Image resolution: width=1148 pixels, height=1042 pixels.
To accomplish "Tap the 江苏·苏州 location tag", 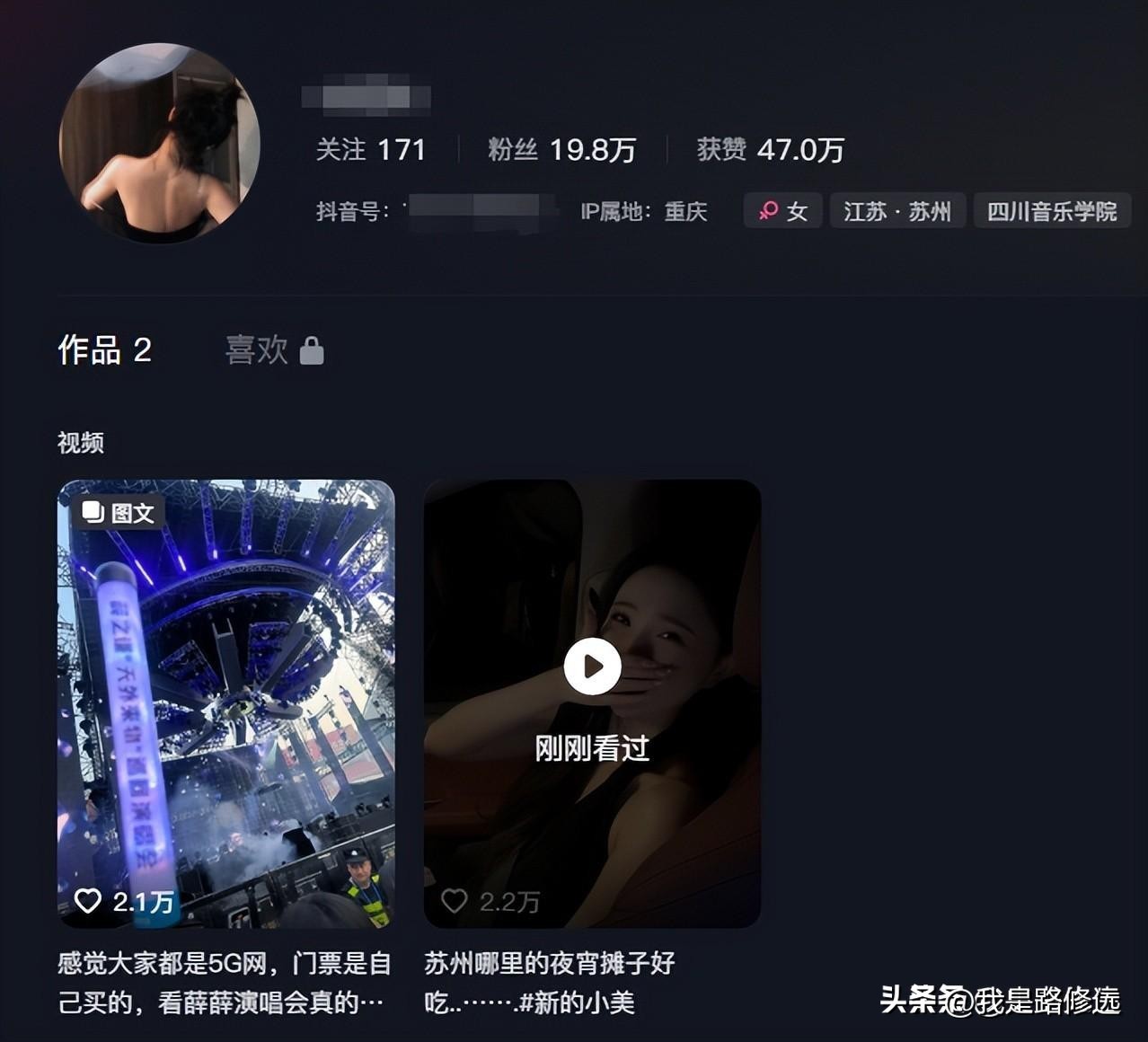I will tap(896, 212).
